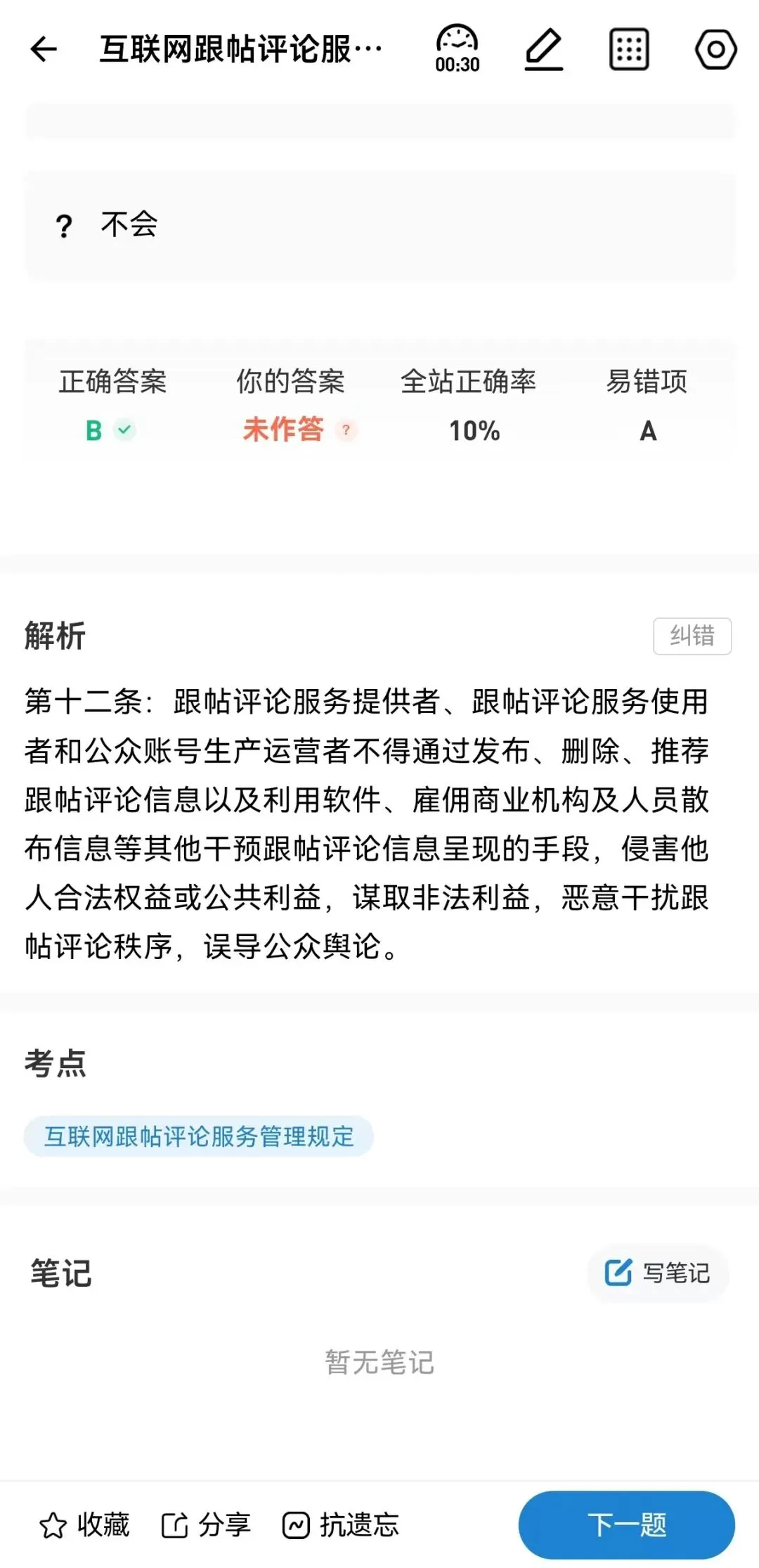This screenshot has height=1568, width=759.
Task: Go back using the top-left arrow
Action: click(x=44, y=49)
